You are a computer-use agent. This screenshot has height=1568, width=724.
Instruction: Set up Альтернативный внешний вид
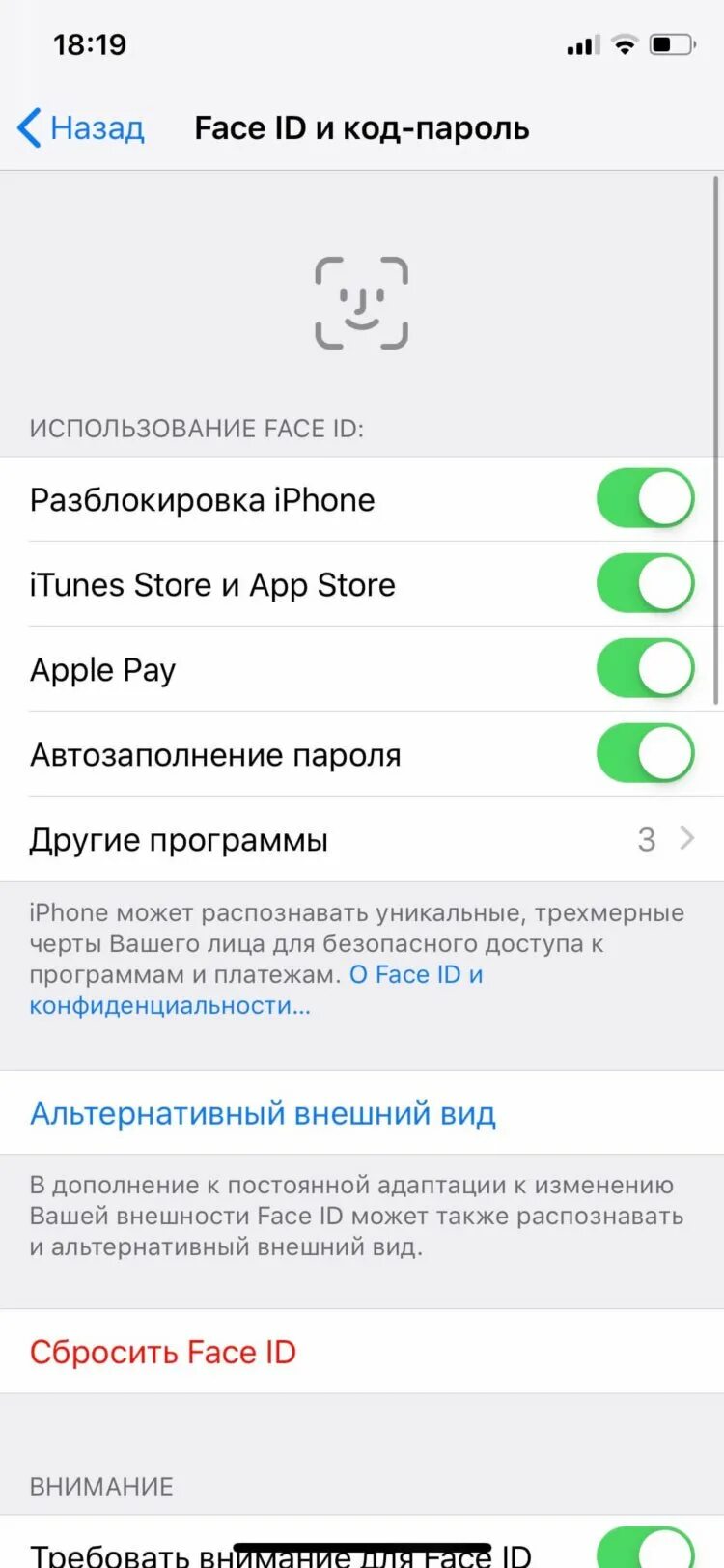coord(263,1113)
